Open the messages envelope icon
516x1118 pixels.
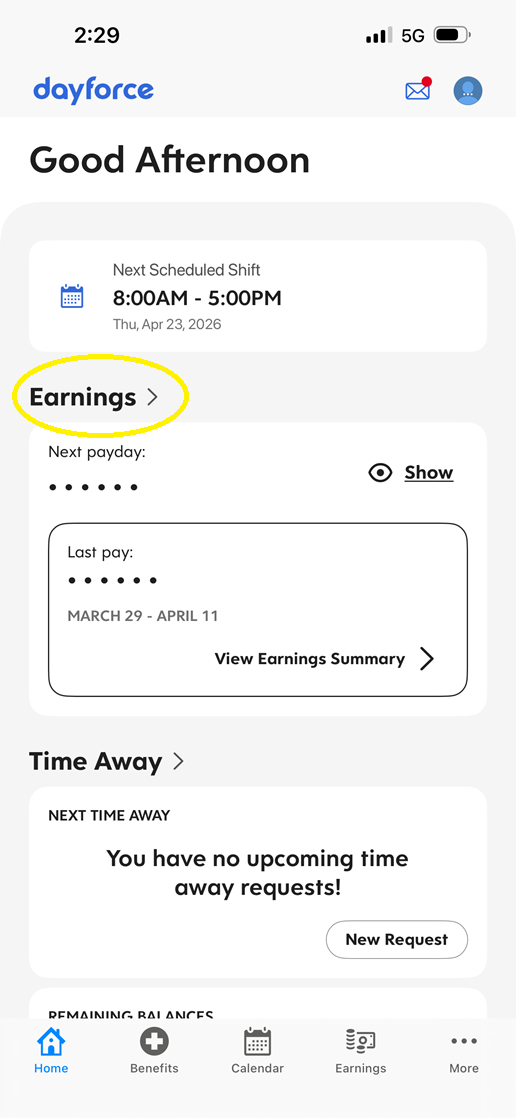coord(418,90)
